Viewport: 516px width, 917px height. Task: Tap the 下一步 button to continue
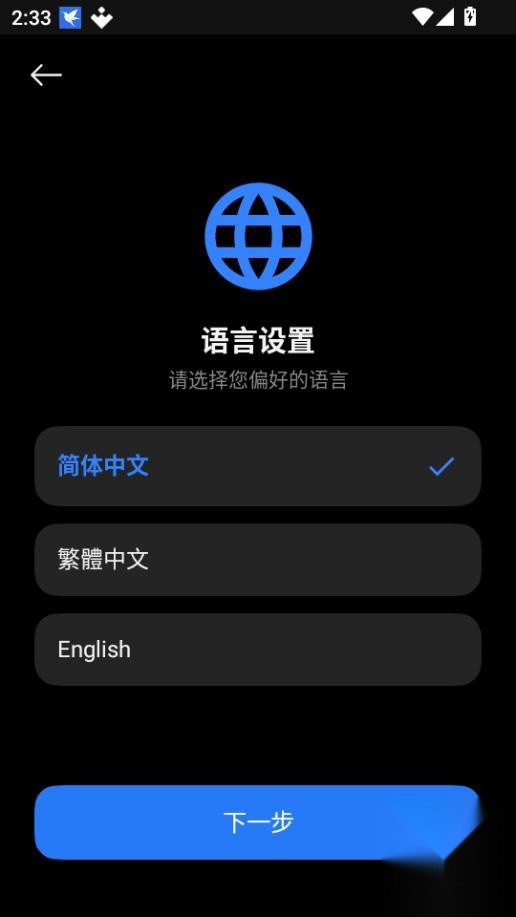[258, 822]
